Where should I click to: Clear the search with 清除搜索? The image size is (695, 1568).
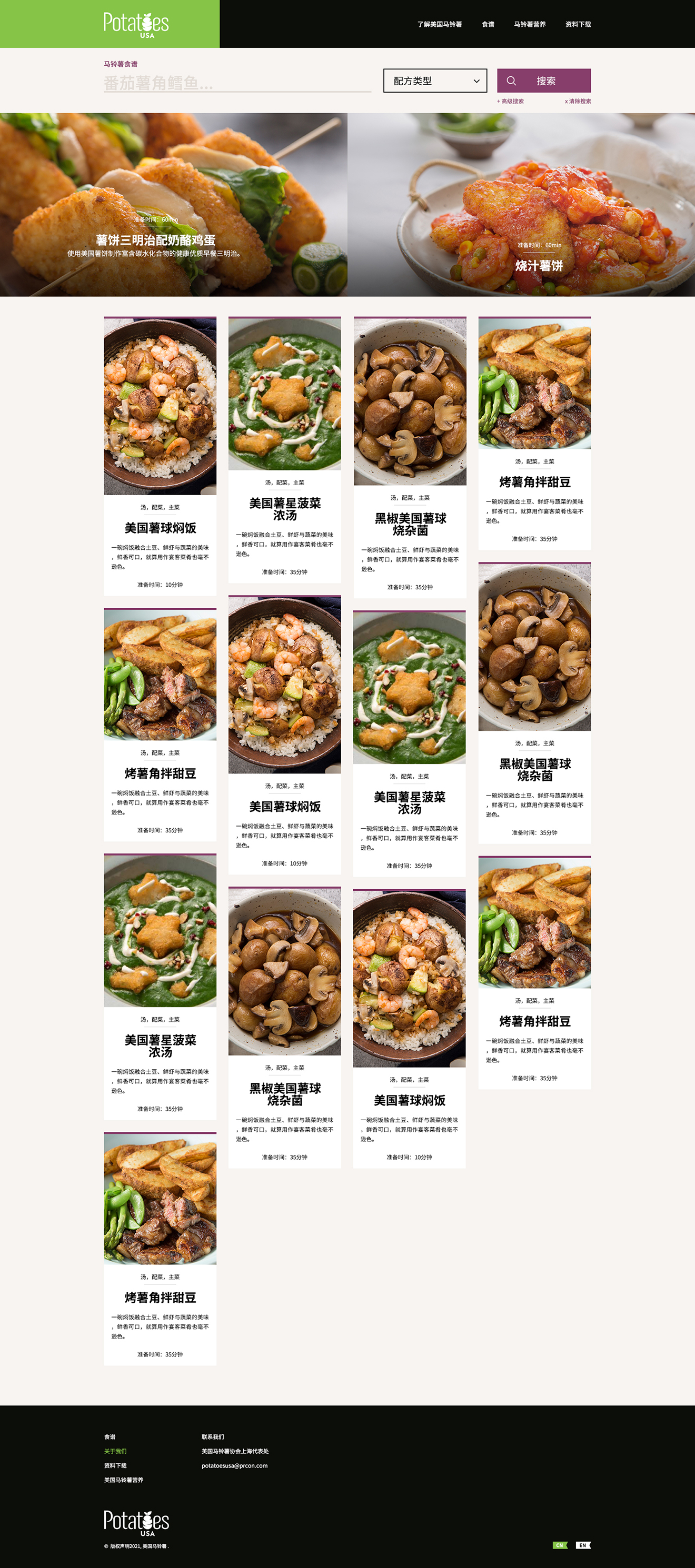click(x=578, y=102)
